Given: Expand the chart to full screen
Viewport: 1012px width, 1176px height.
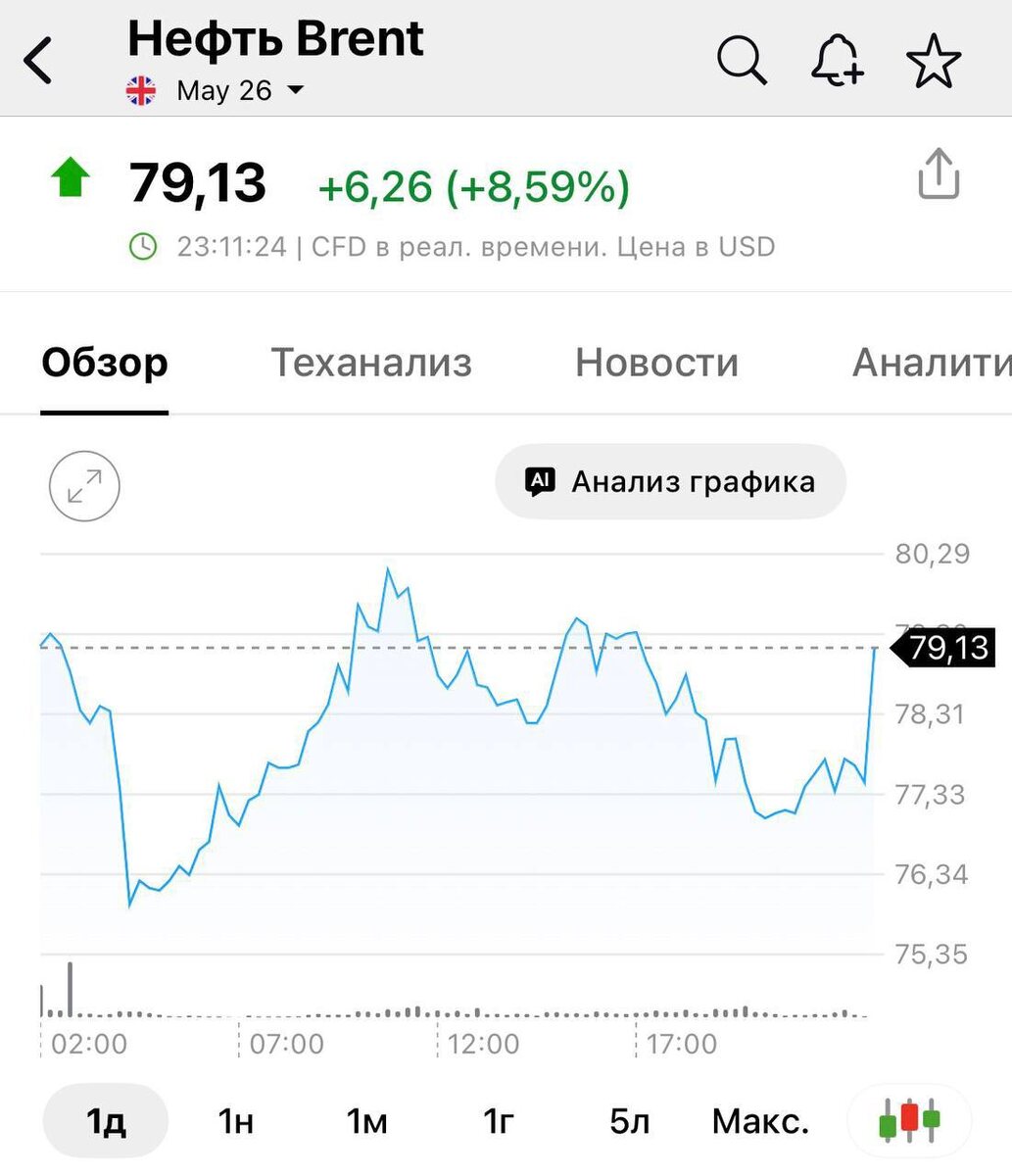Looking at the screenshot, I should pyautogui.click(x=84, y=485).
